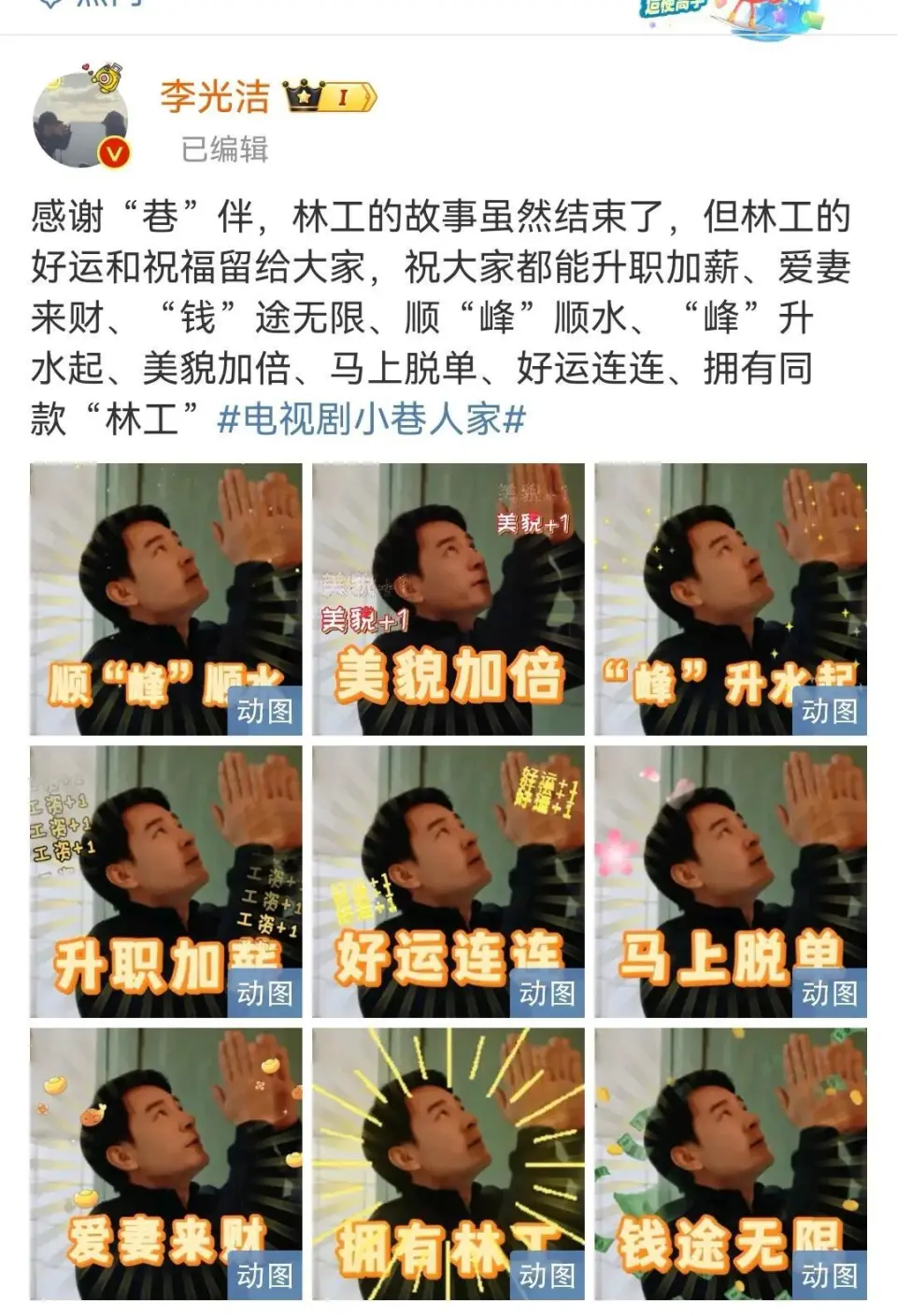Open hashtag #电视剧小巷人家#
The image size is (897, 1316).
click(371, 419)
